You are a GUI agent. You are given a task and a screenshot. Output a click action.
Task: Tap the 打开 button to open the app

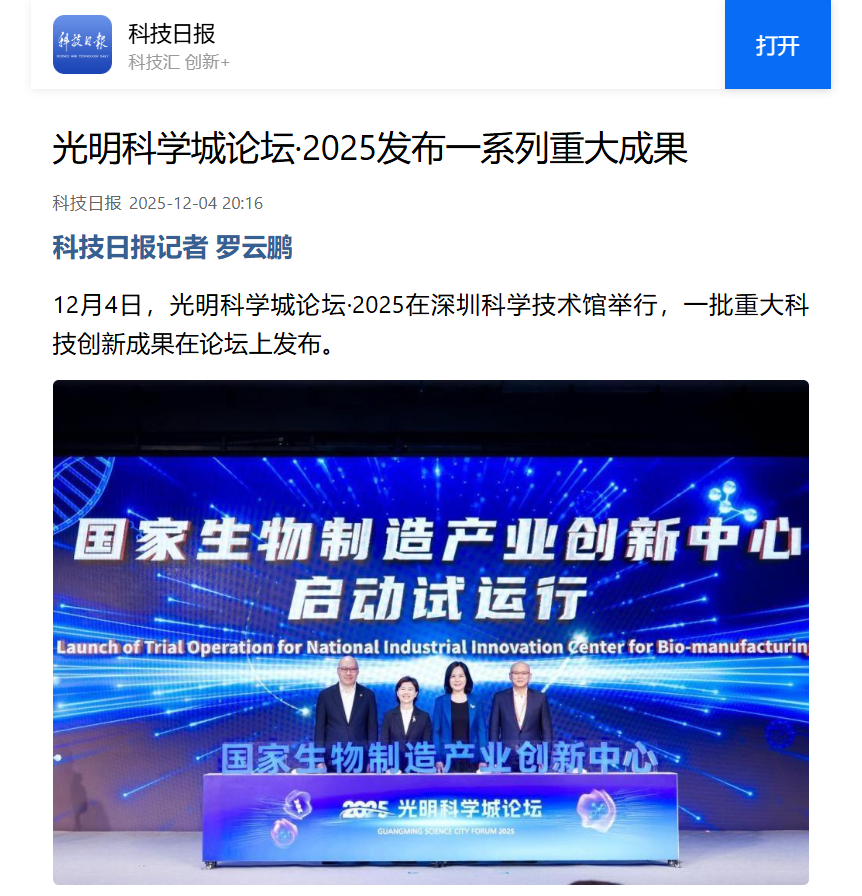point(777,45)
